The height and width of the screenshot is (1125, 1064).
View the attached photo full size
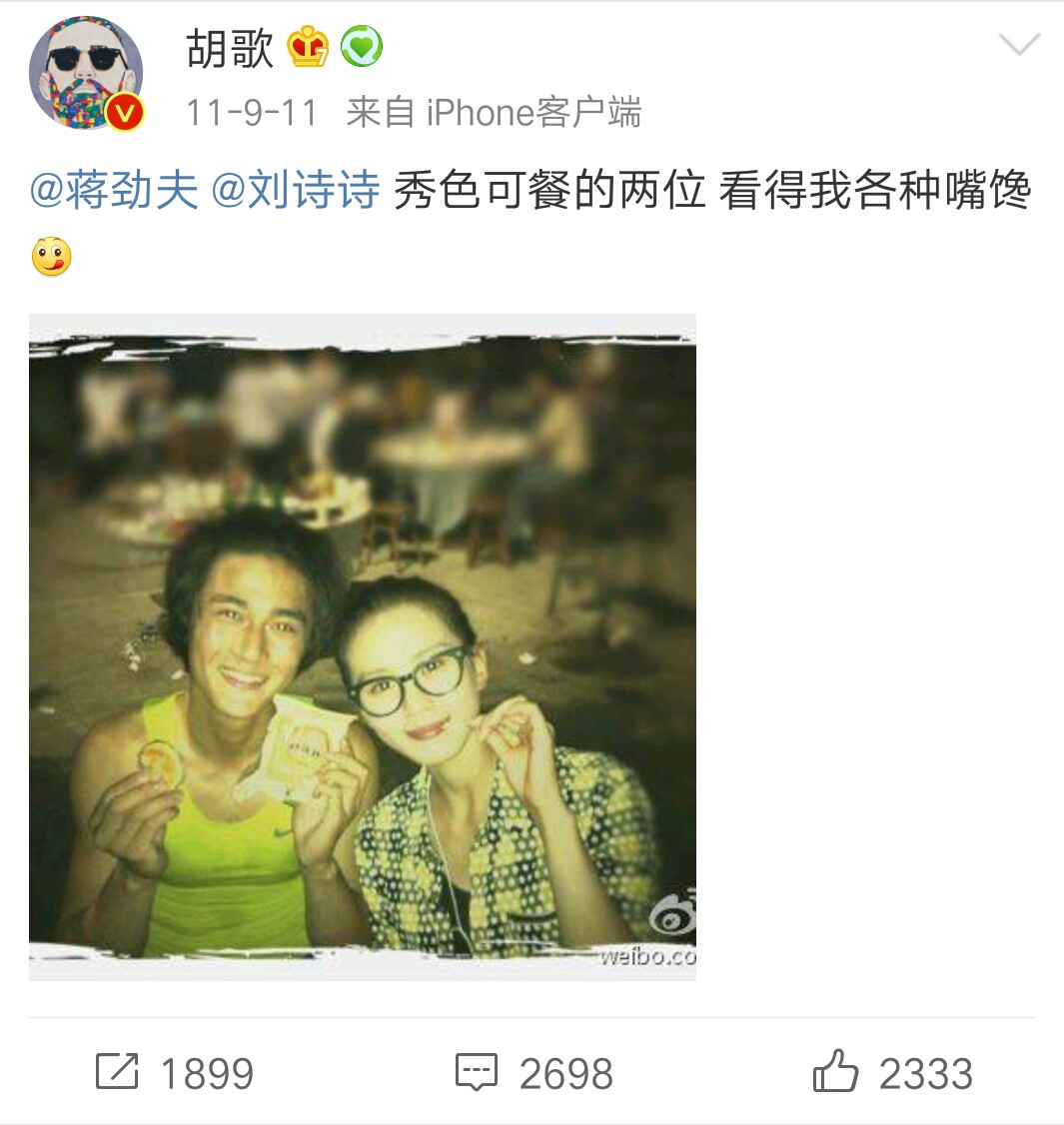pos(363,646)
